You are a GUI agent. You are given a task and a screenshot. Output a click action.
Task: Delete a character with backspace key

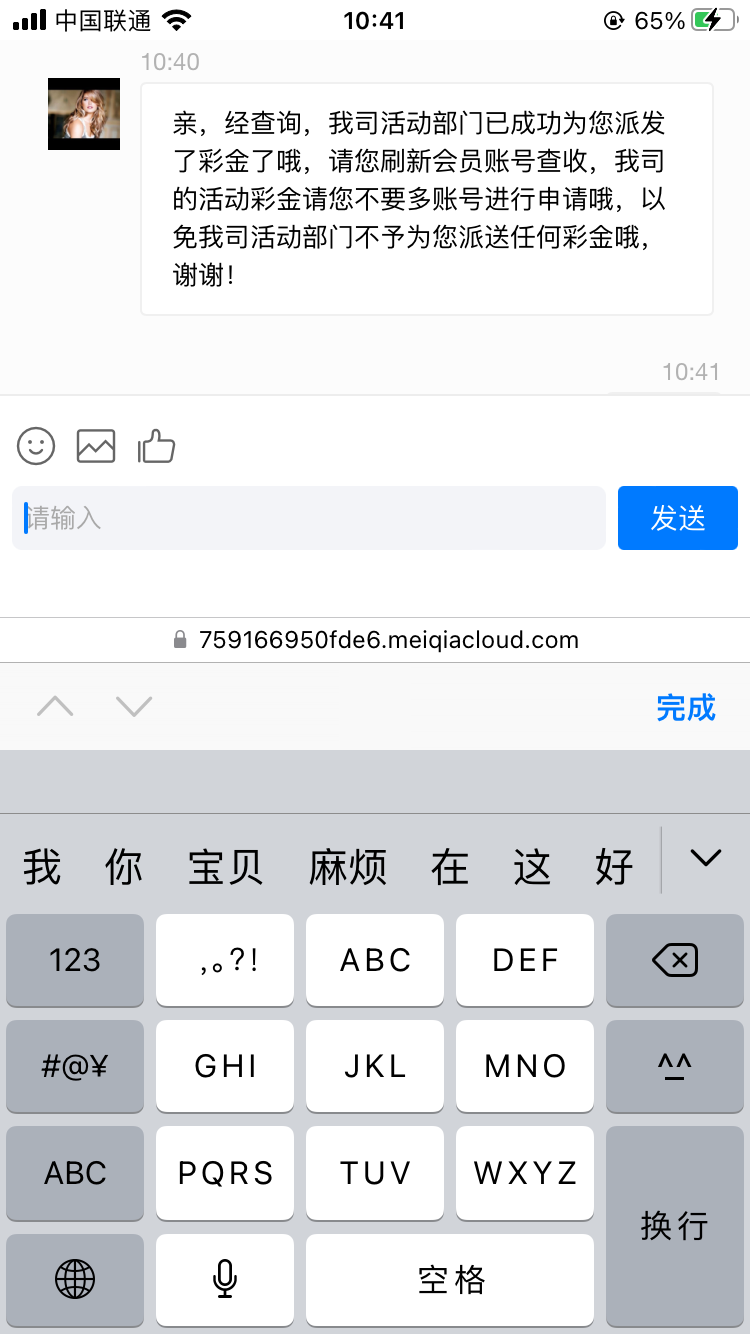pyautogui.click(x=674, y=961)
